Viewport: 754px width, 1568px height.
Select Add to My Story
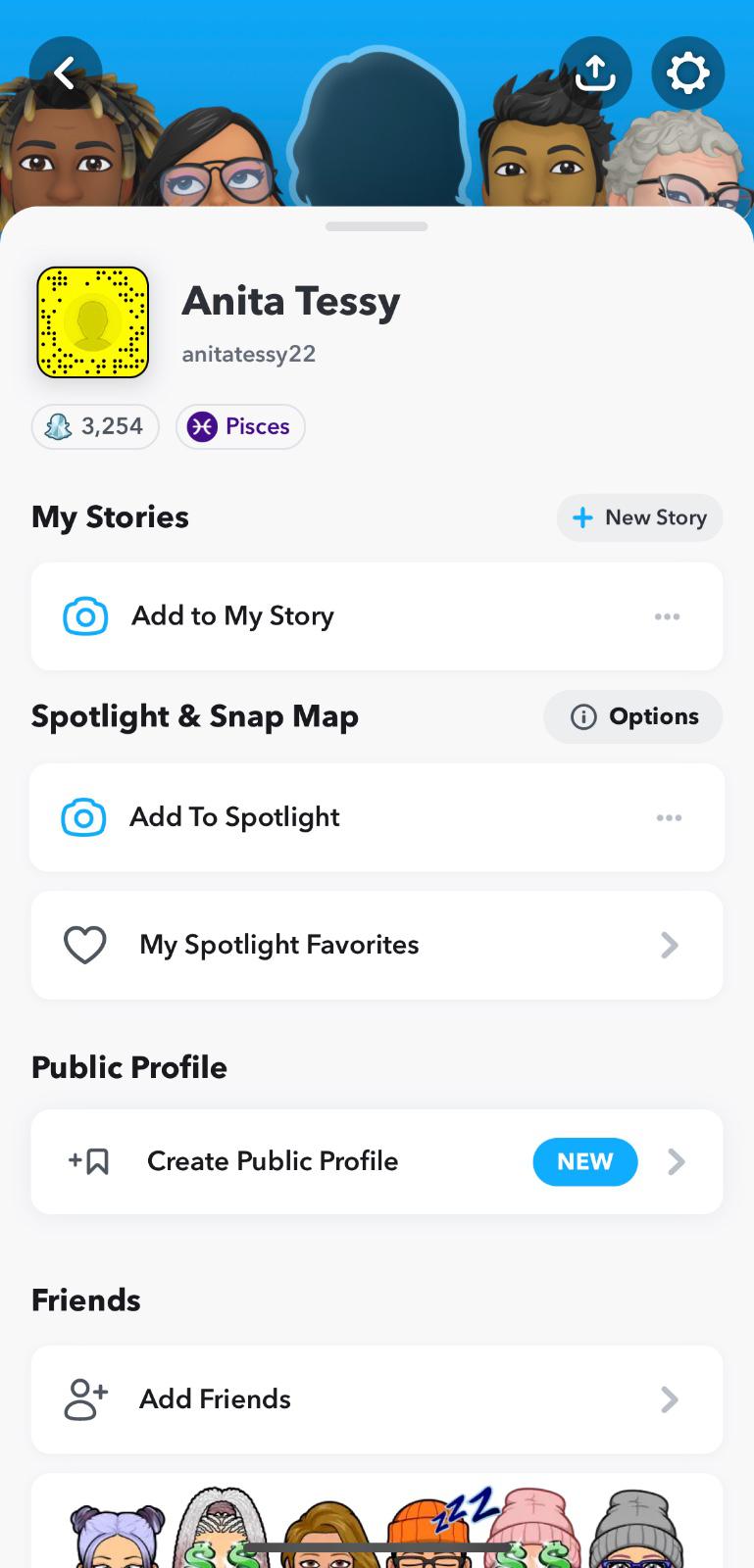click(232, 616)
